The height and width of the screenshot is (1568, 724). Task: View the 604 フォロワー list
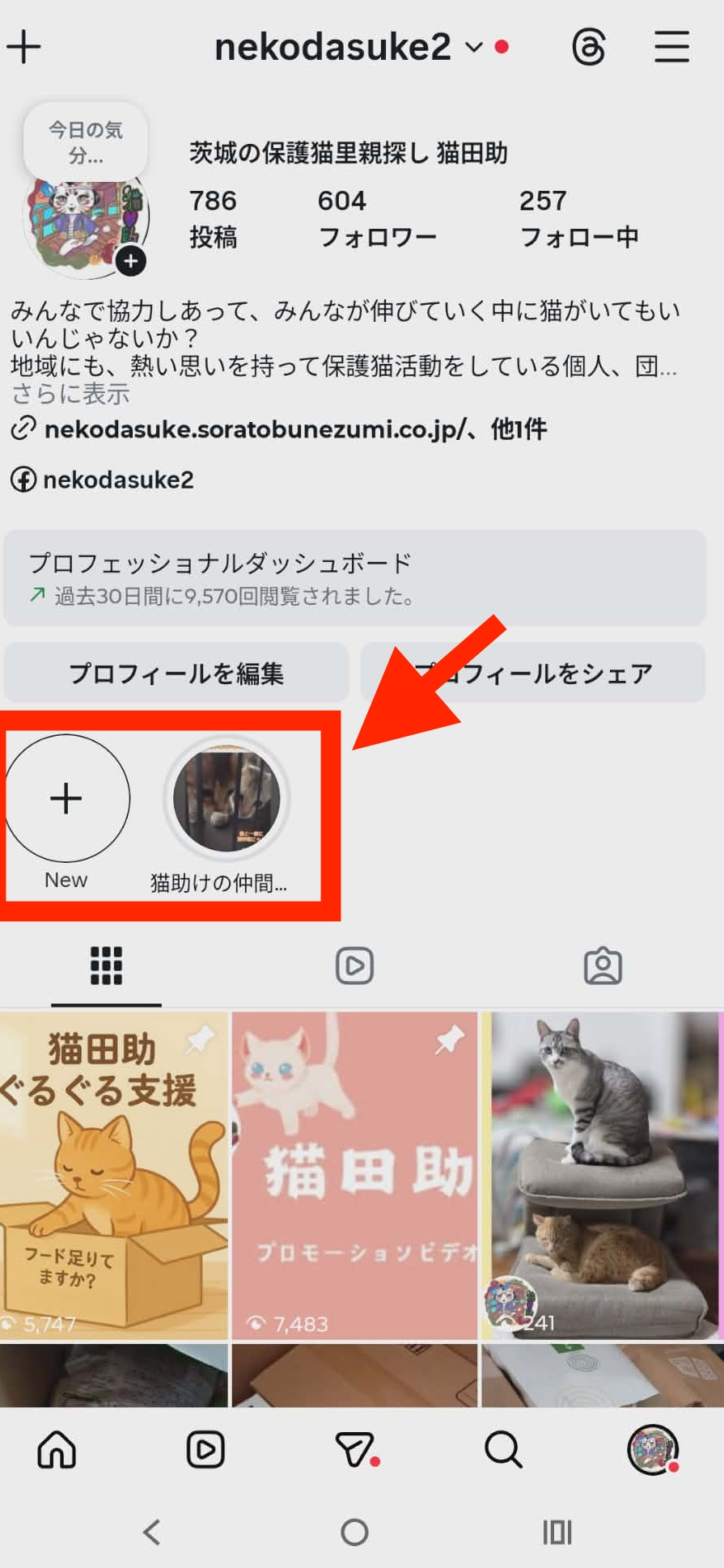coord(376,218)
